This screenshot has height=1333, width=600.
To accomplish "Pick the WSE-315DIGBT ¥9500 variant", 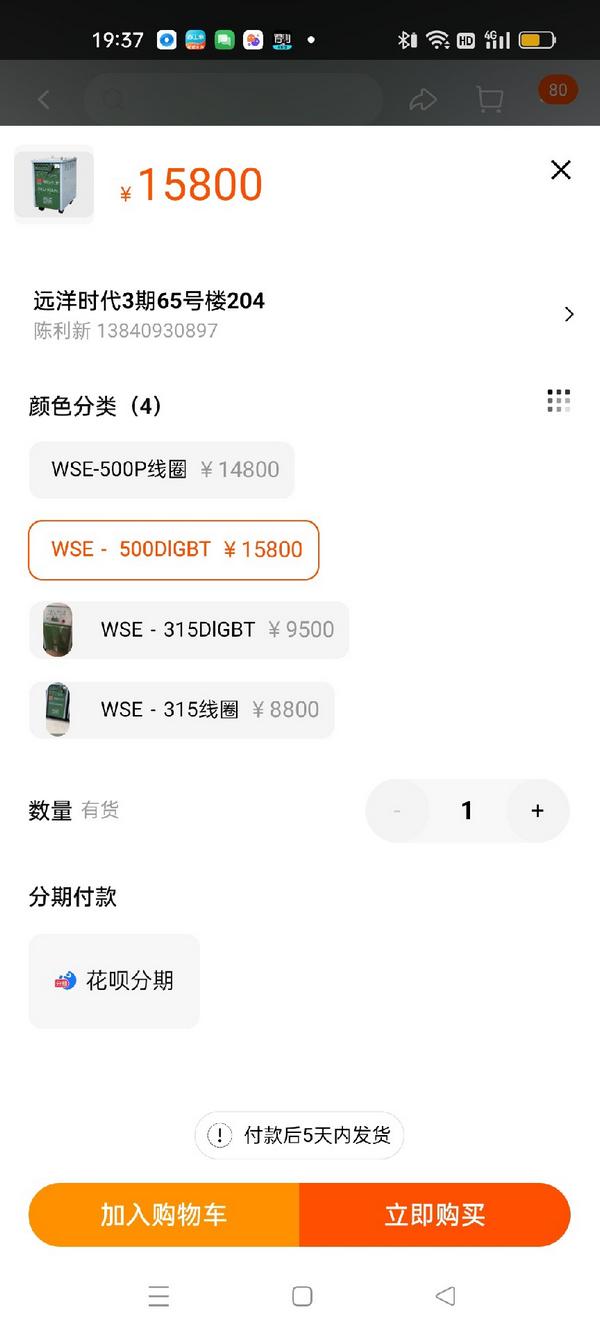I will point(189,630).
